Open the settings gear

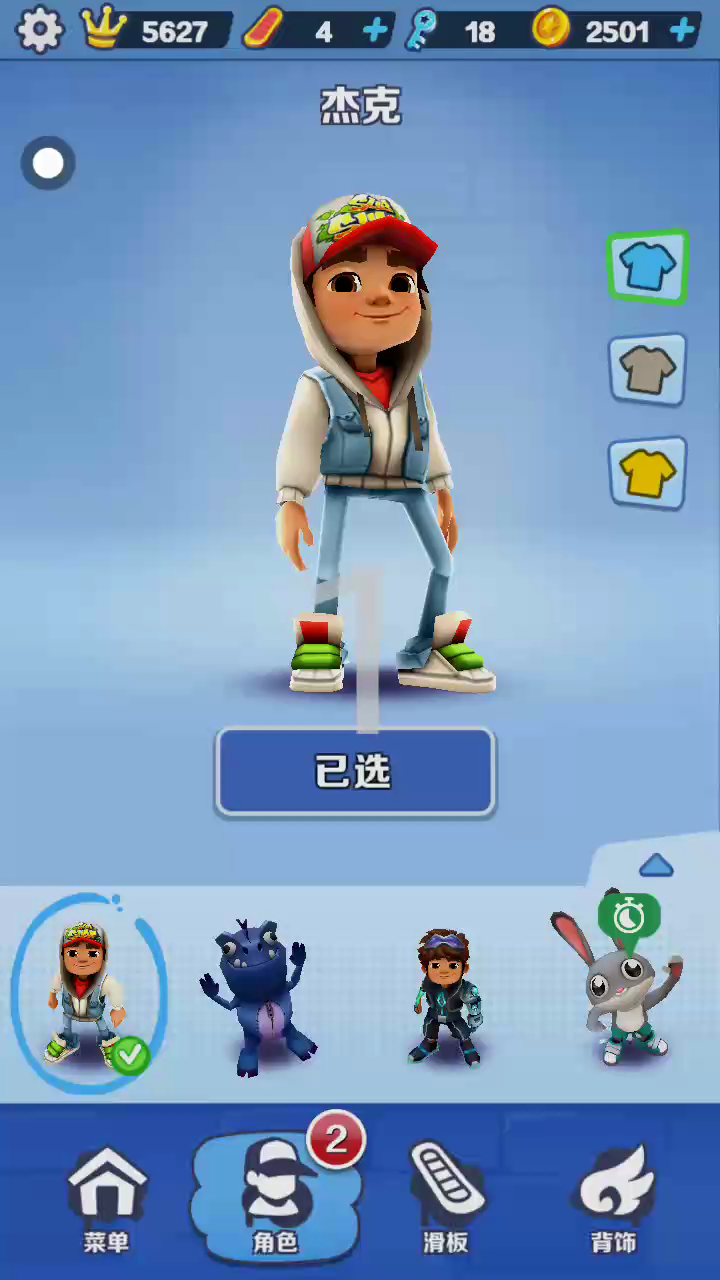coord(40,30)
